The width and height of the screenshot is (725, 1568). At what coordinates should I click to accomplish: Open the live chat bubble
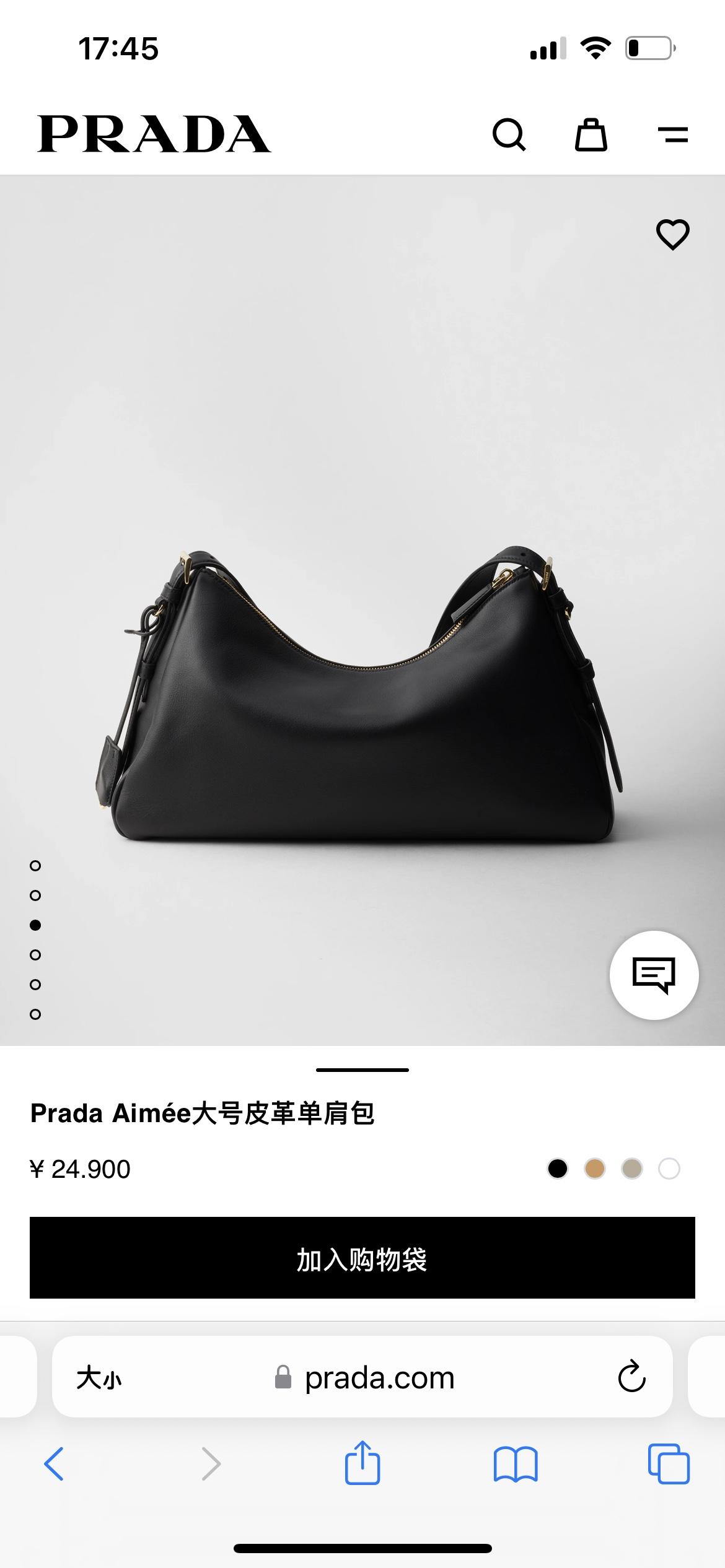(x=654, y=975)
